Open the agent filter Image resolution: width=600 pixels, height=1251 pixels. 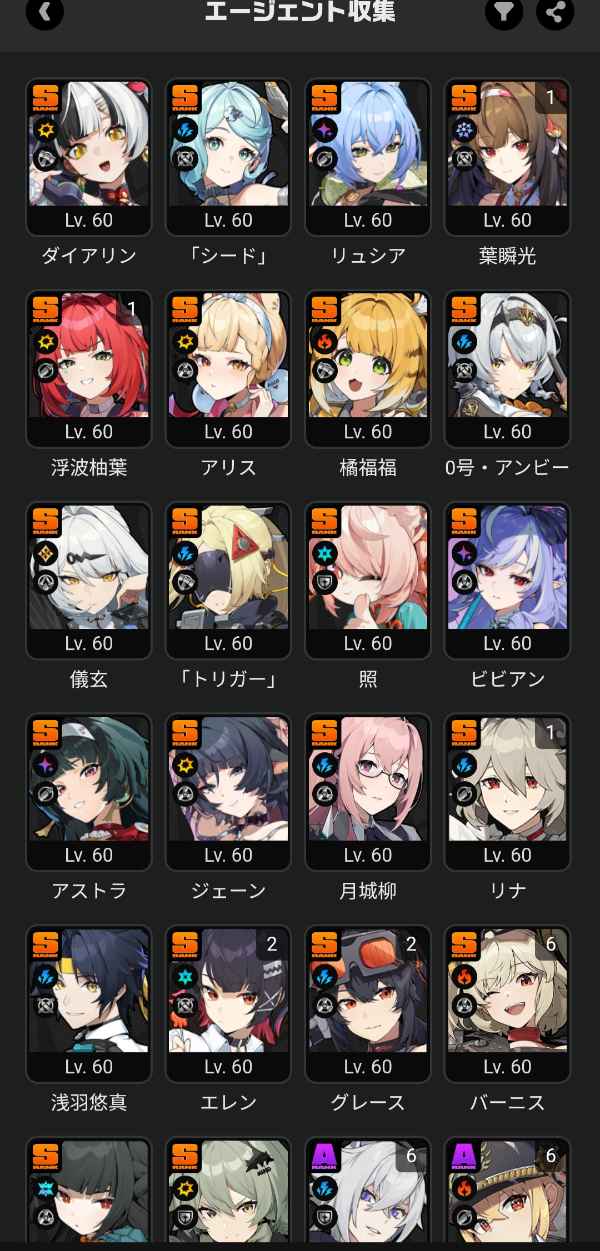(505, 13)
